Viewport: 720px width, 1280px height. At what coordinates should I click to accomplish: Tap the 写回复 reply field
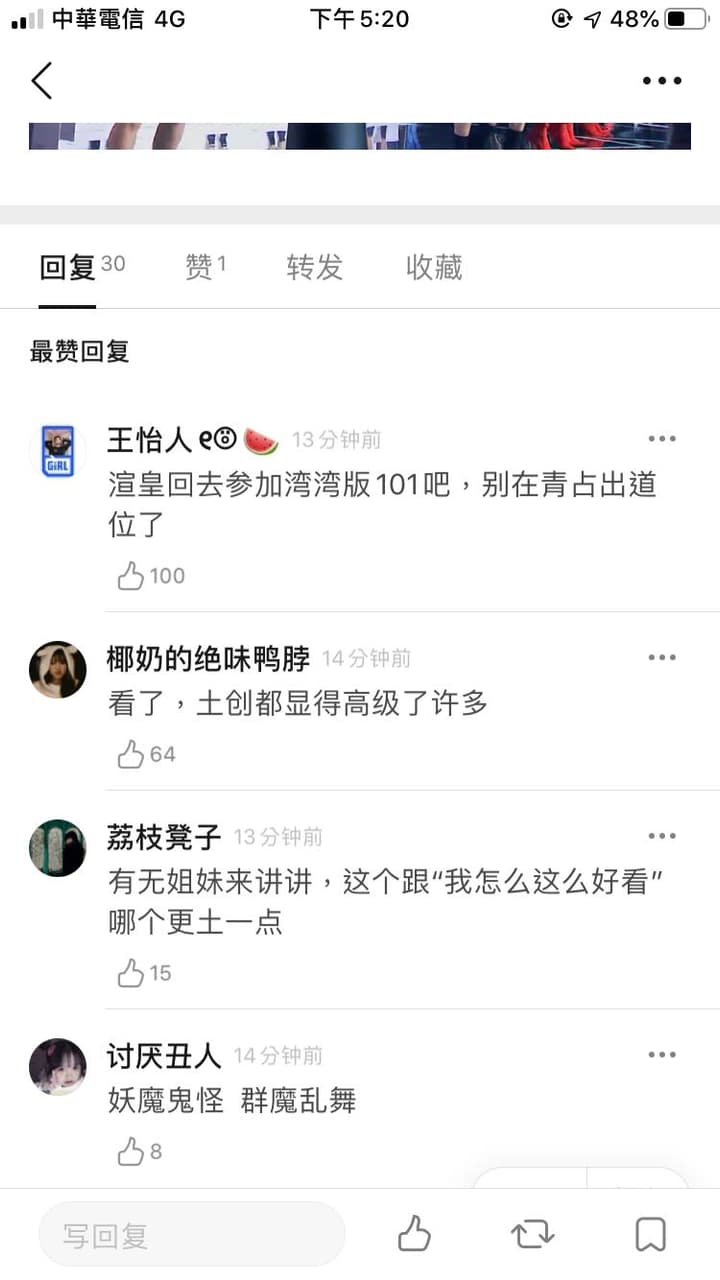(x=192, y=1235)
